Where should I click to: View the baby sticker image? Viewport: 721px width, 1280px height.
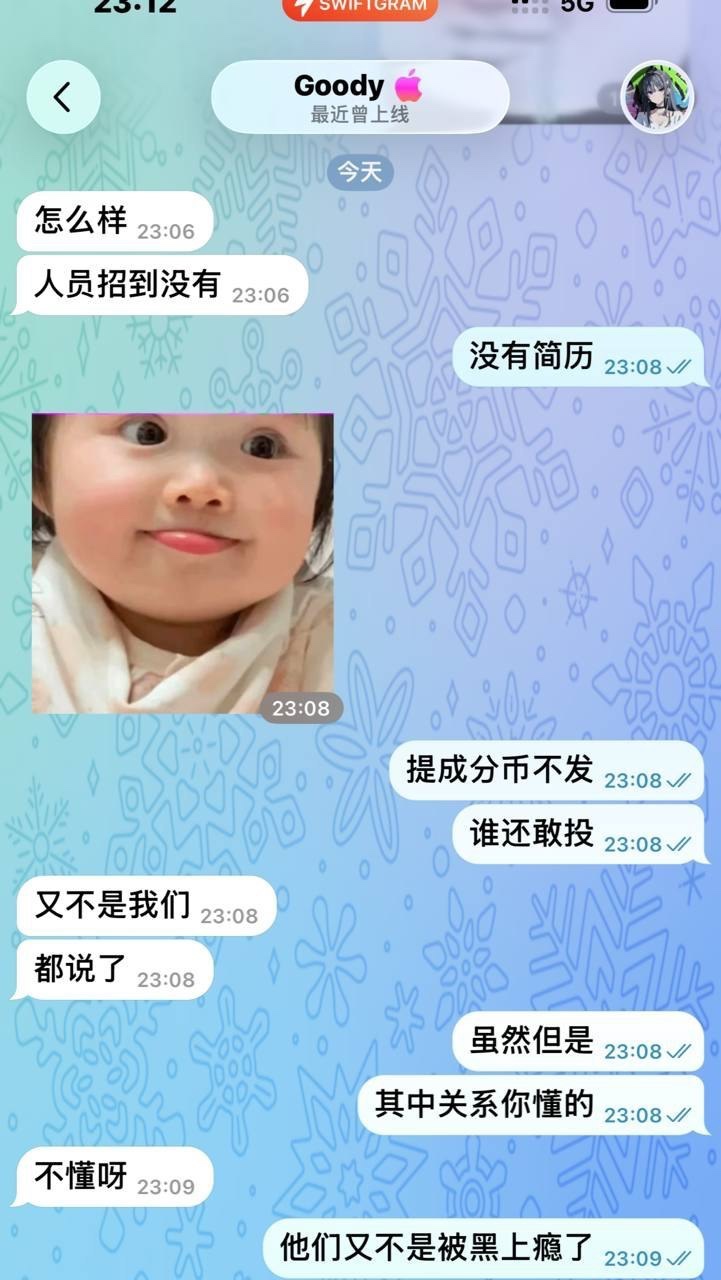click(183, 563)
